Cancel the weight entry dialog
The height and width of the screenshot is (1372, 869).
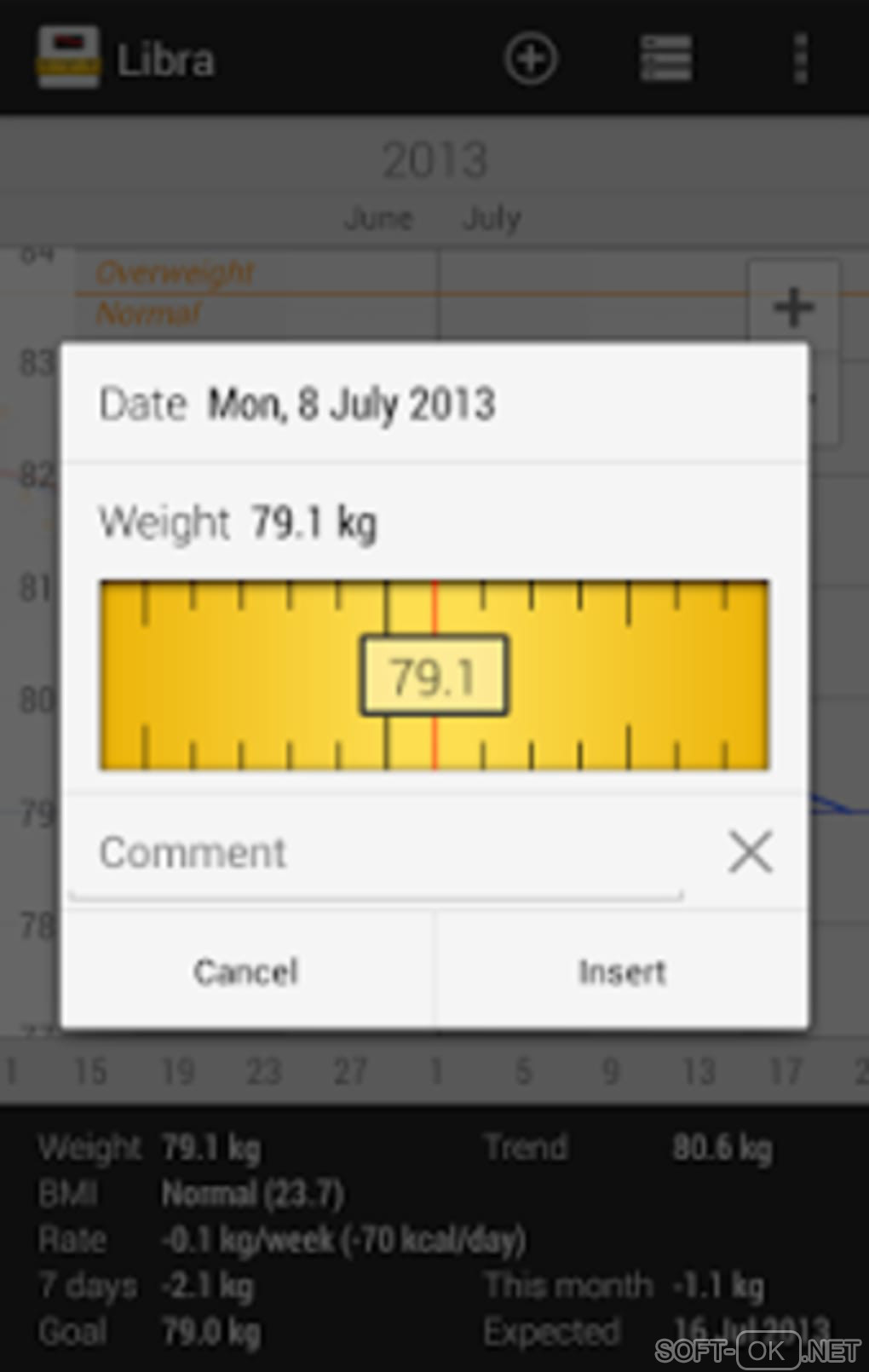246,971
